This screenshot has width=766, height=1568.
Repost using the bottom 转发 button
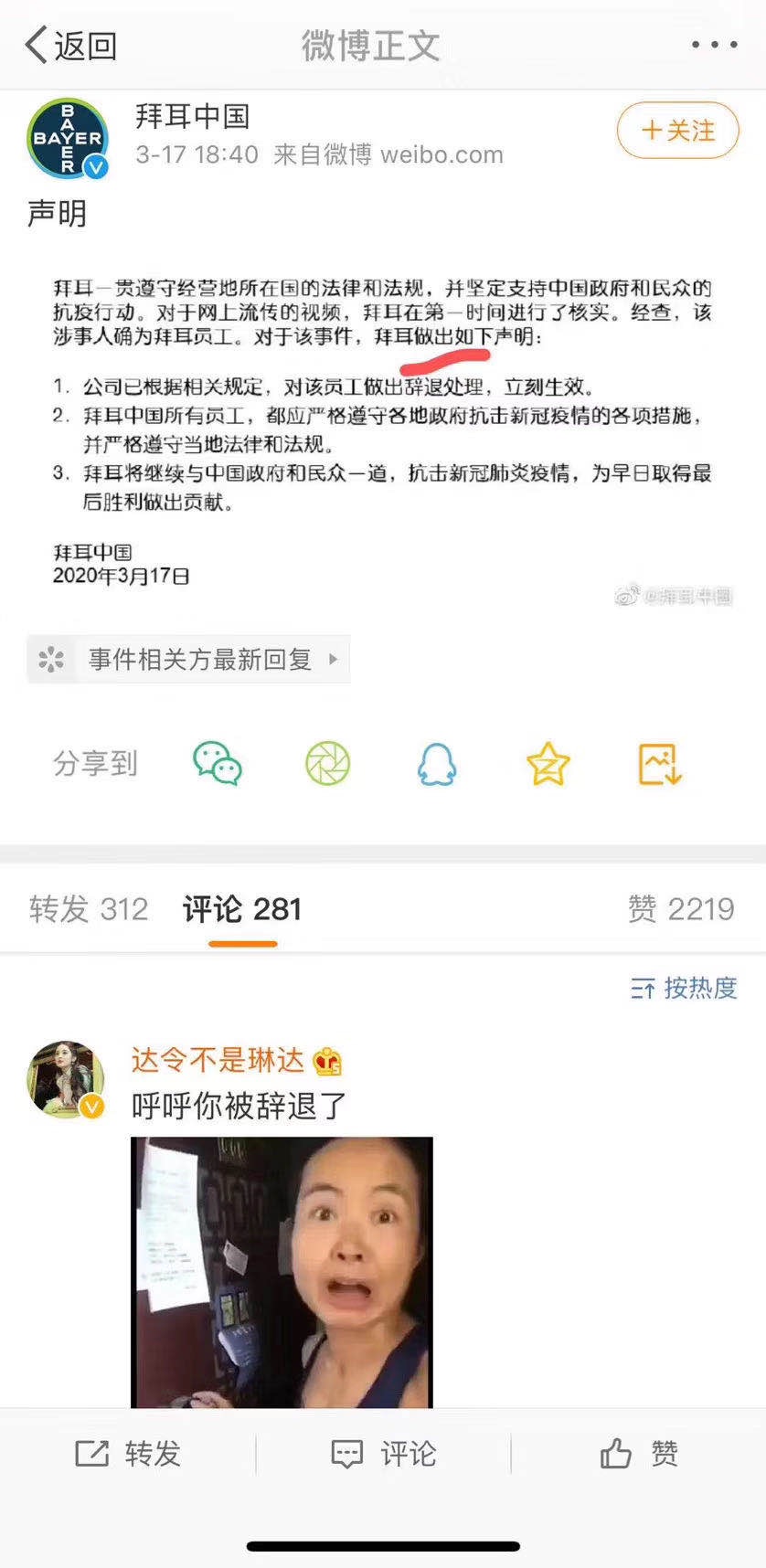click(128, 1453)
